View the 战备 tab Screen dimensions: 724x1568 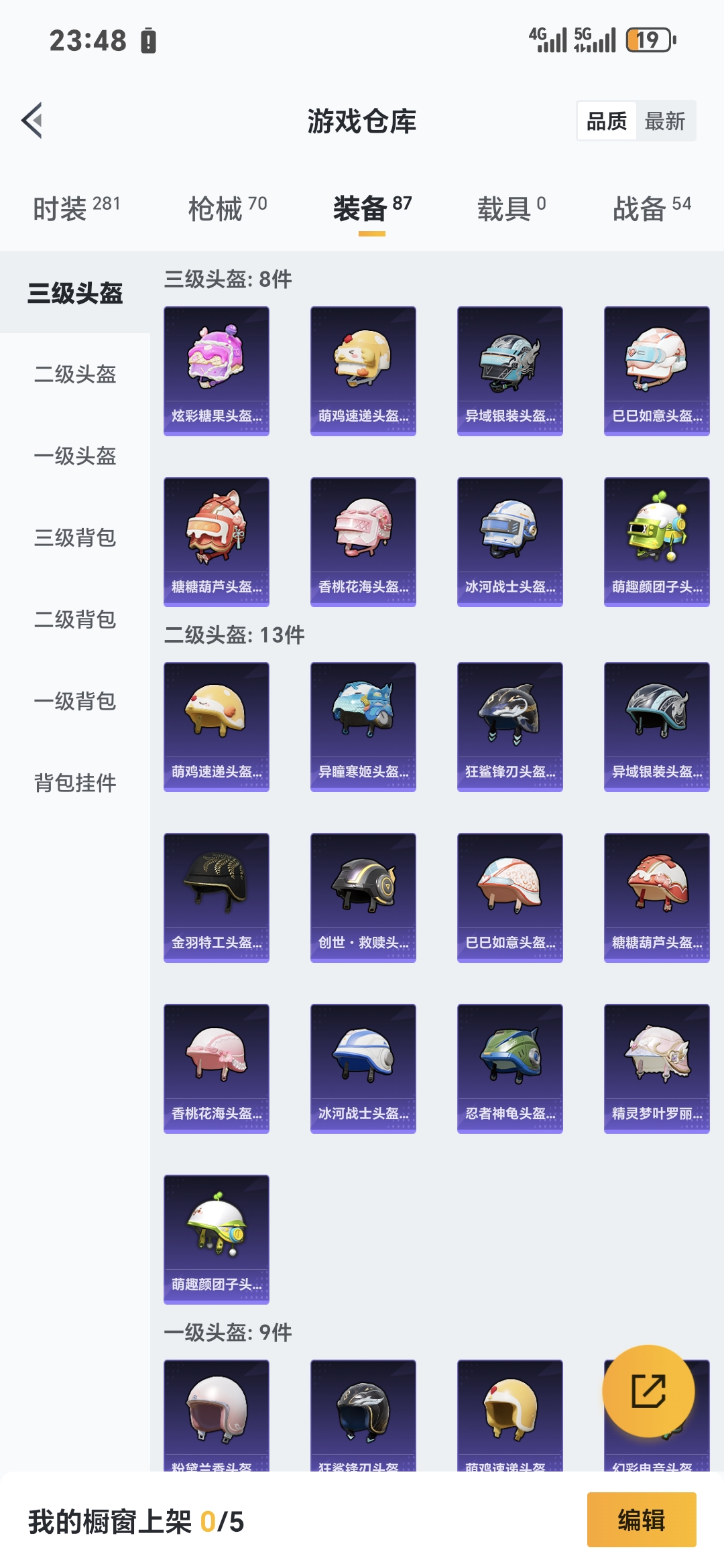(x=651, y=208)
